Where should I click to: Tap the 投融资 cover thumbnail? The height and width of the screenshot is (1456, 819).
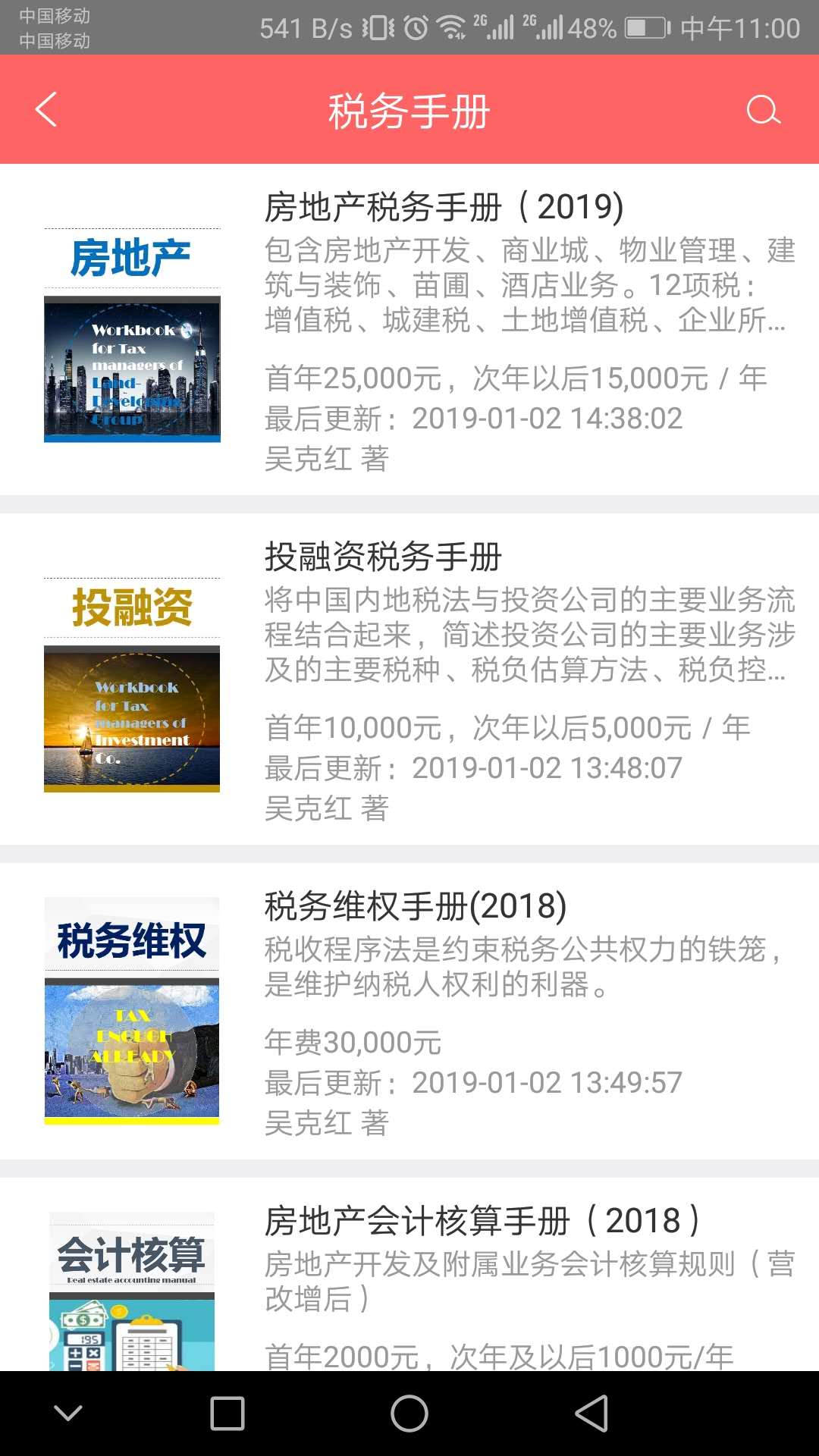tap(132, 682)
